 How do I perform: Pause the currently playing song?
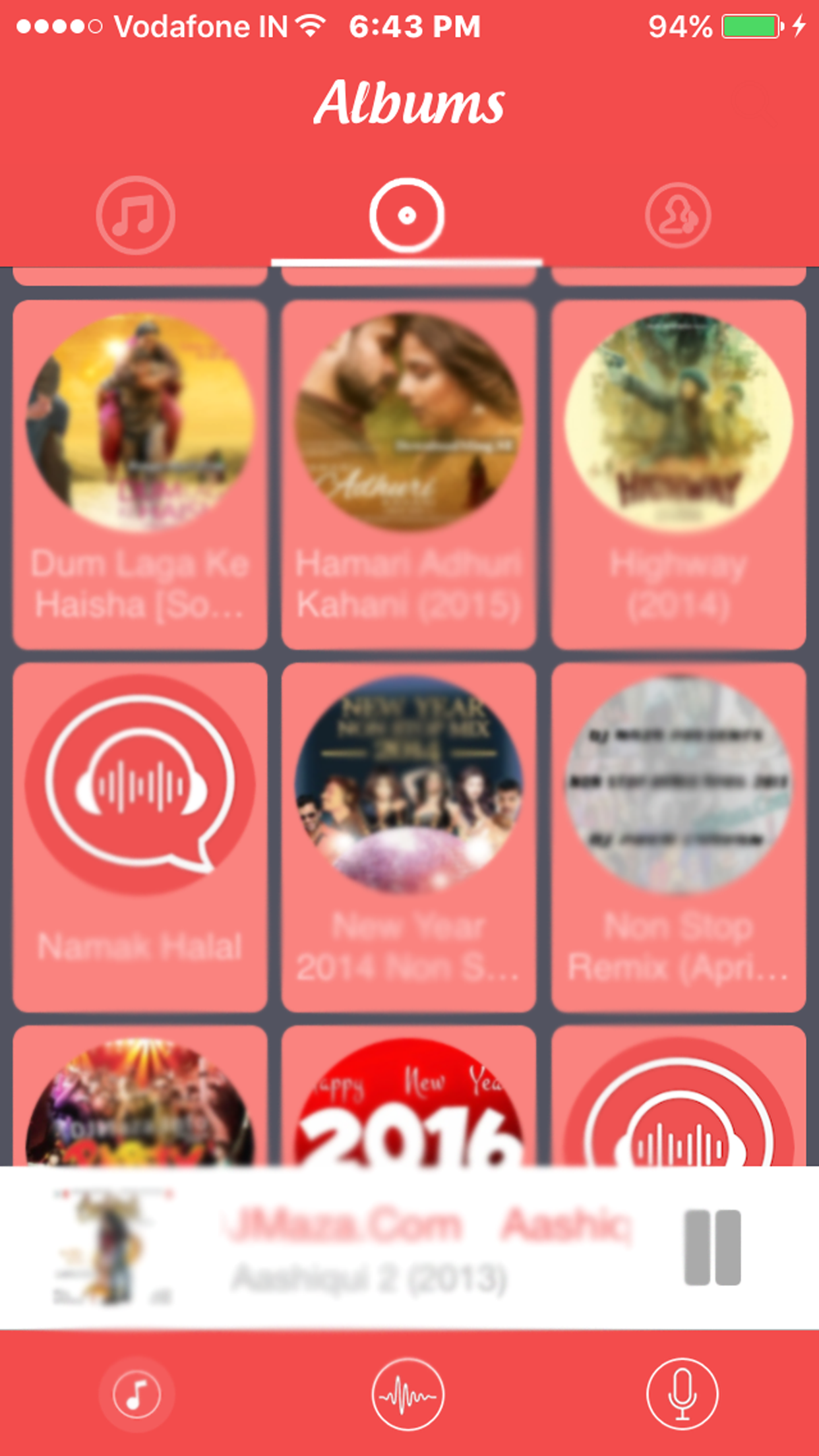[712, 1248]
